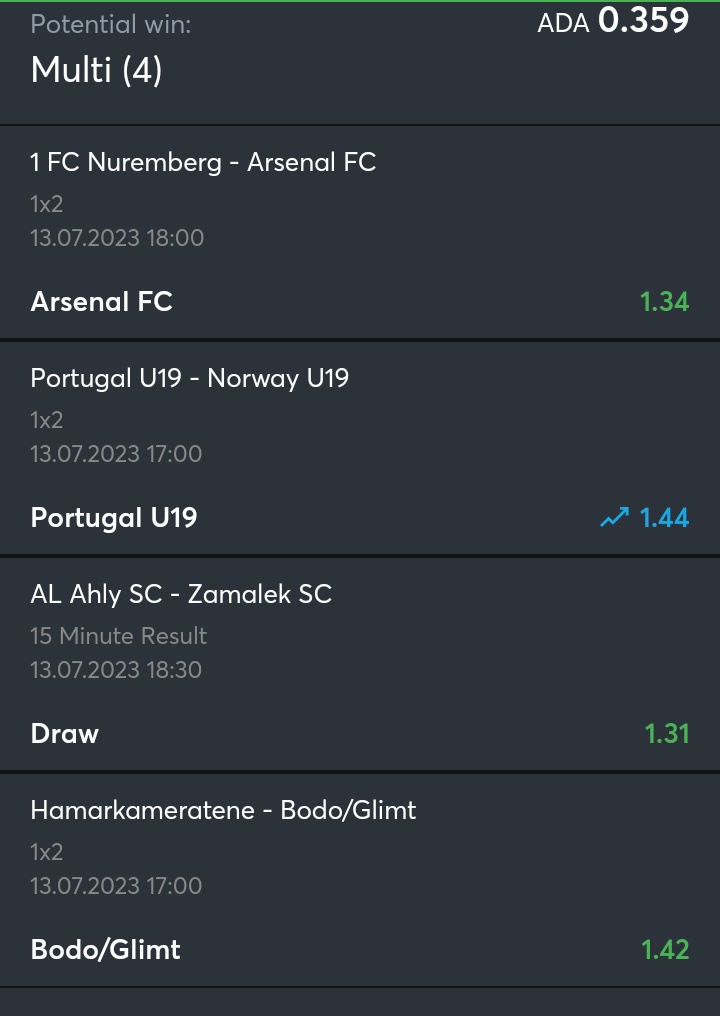Open the 1 FC Nuremberg - Arsenal FC match
Image resolution: width=720 pixels, height=1016 pixels.
[203, 162]
